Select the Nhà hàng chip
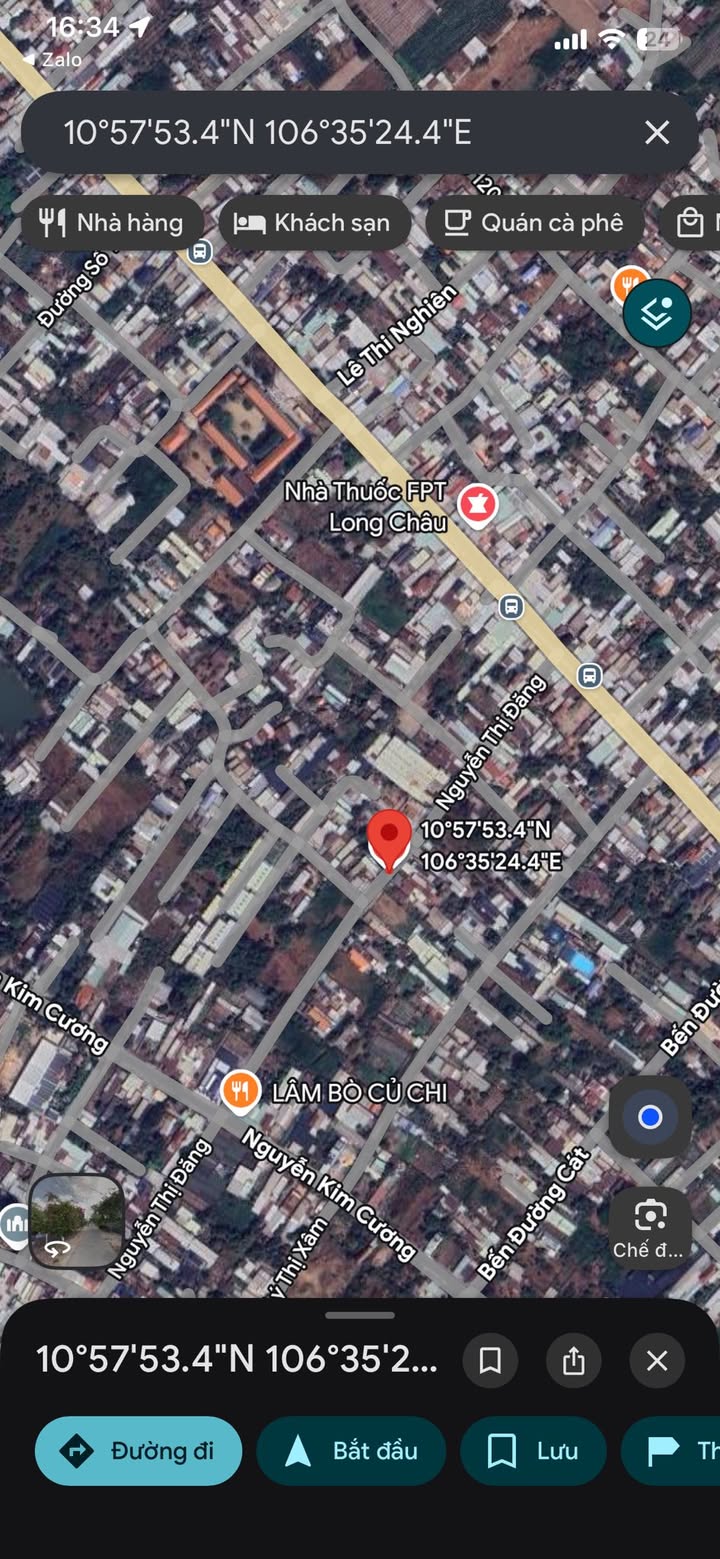Image resolution: width=720 pixels, height=1559 pixels. click(112, 223)
